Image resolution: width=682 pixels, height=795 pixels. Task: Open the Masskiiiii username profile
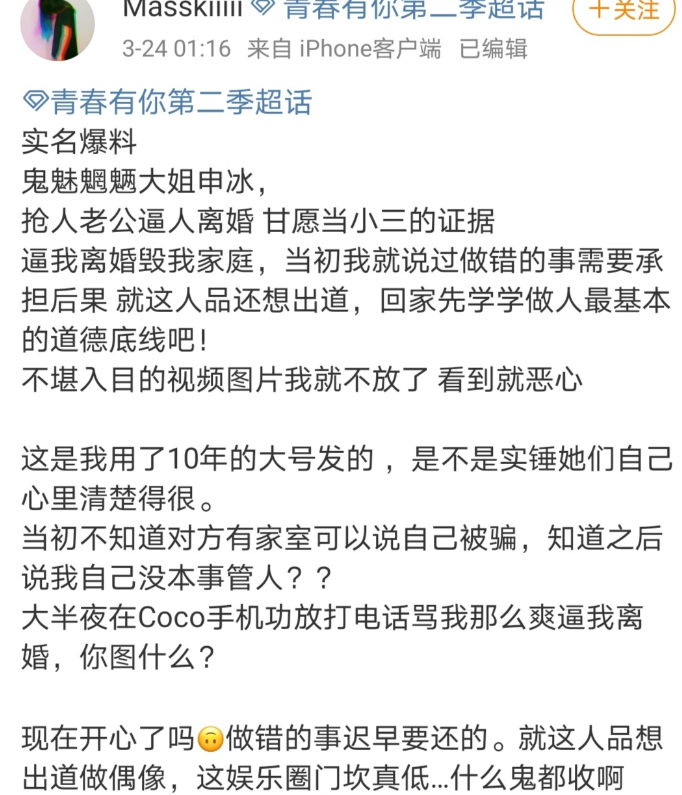click(180, 10)
